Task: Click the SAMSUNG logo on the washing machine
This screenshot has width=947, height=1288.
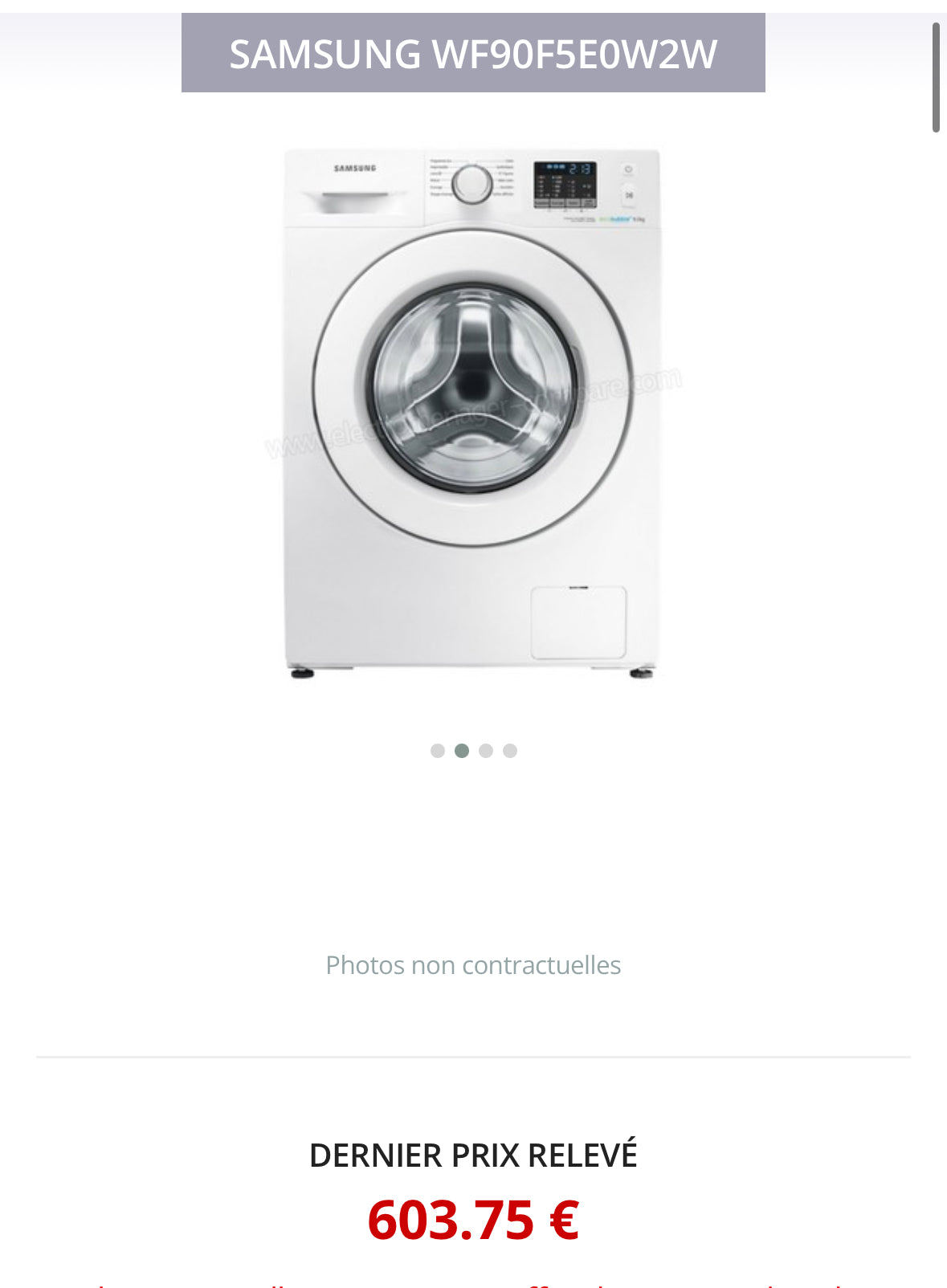Action: pos(353,168)
